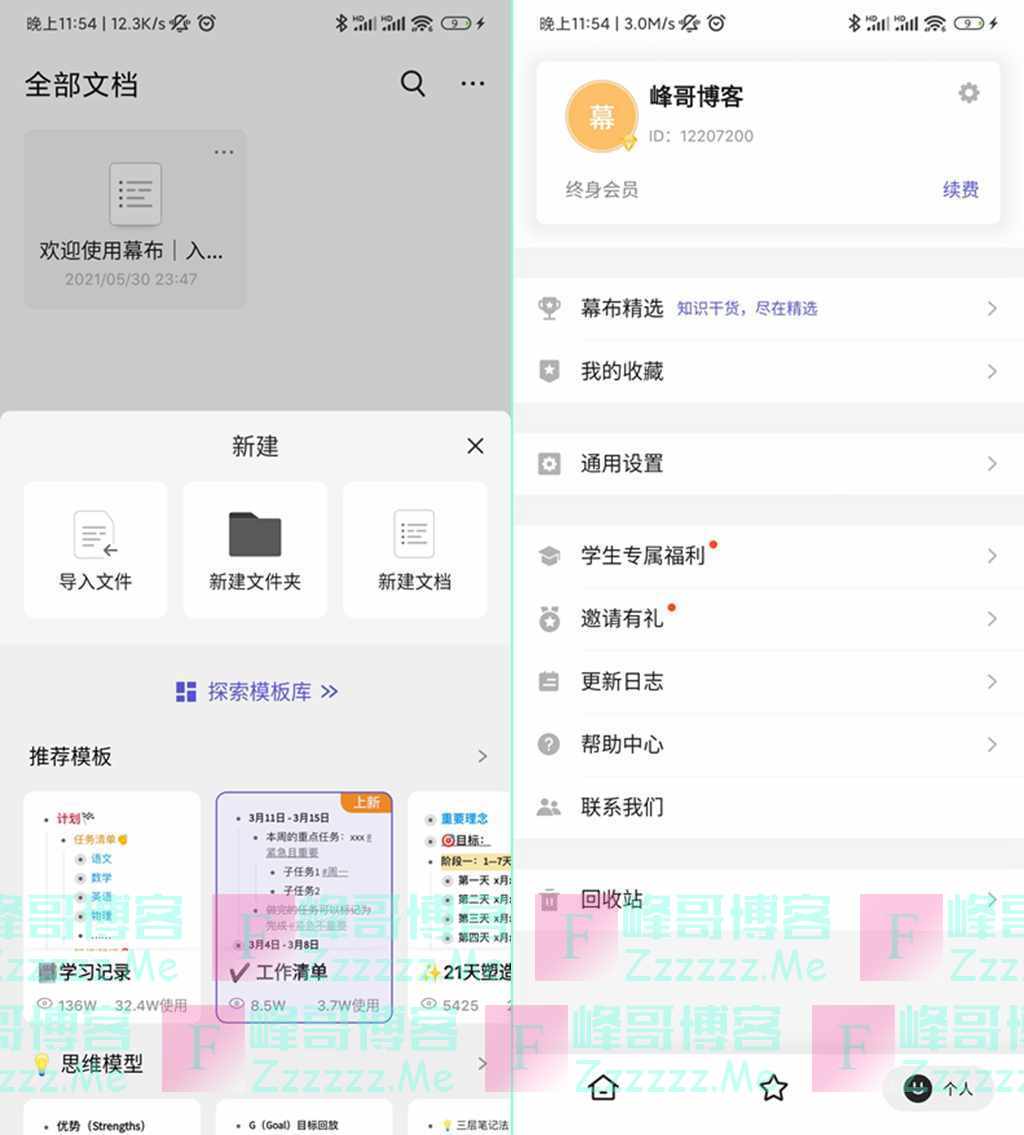Open 我的收藏
The image size is (1024, 1135).
768,371
